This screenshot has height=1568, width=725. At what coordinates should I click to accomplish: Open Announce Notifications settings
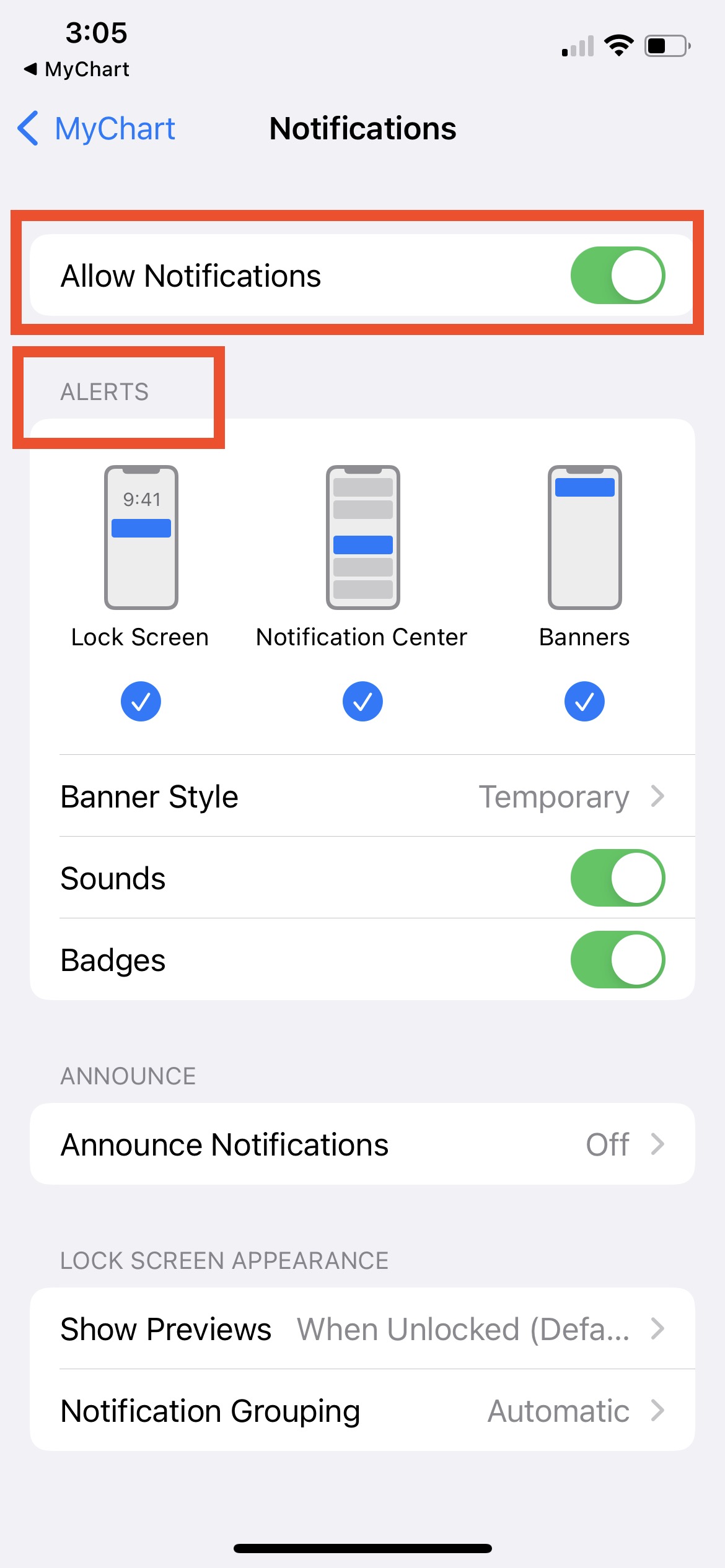click(x=362, y=1144)
